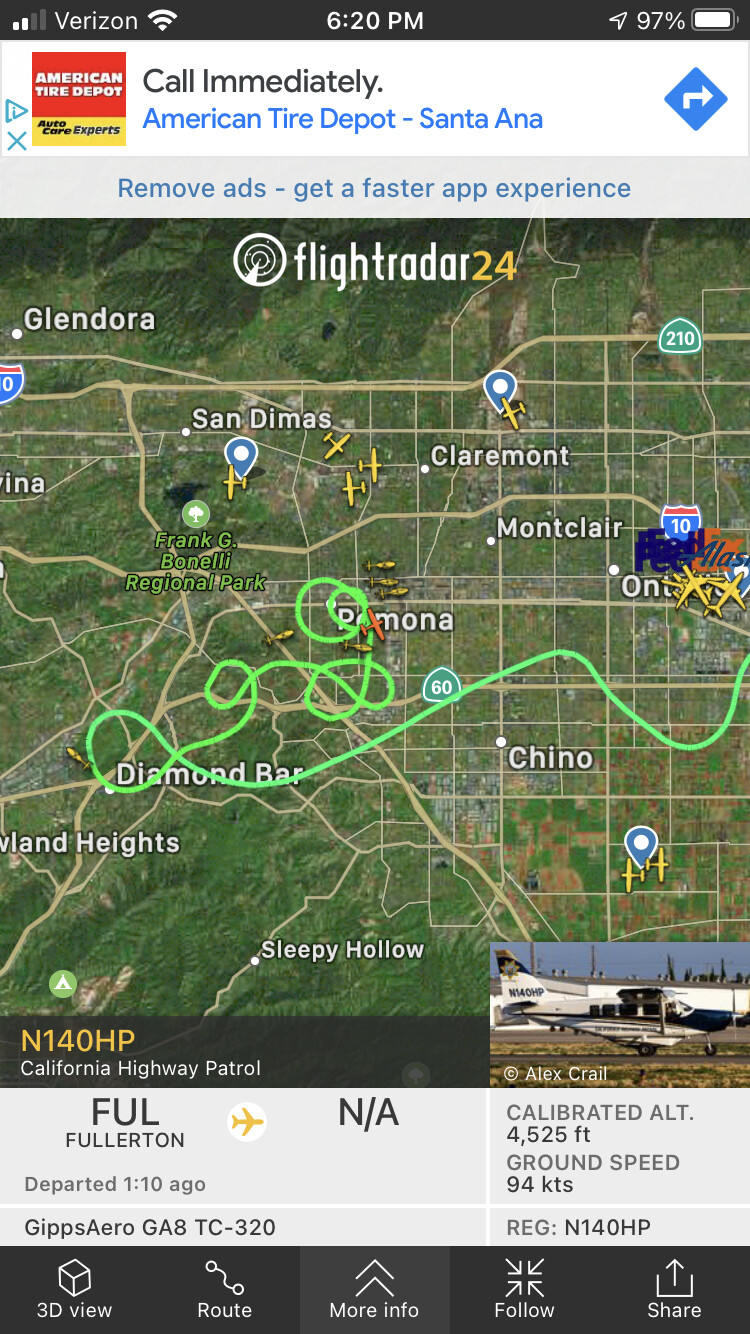Open American Tire Depot ad directions arrow

(x=696, y=98)
